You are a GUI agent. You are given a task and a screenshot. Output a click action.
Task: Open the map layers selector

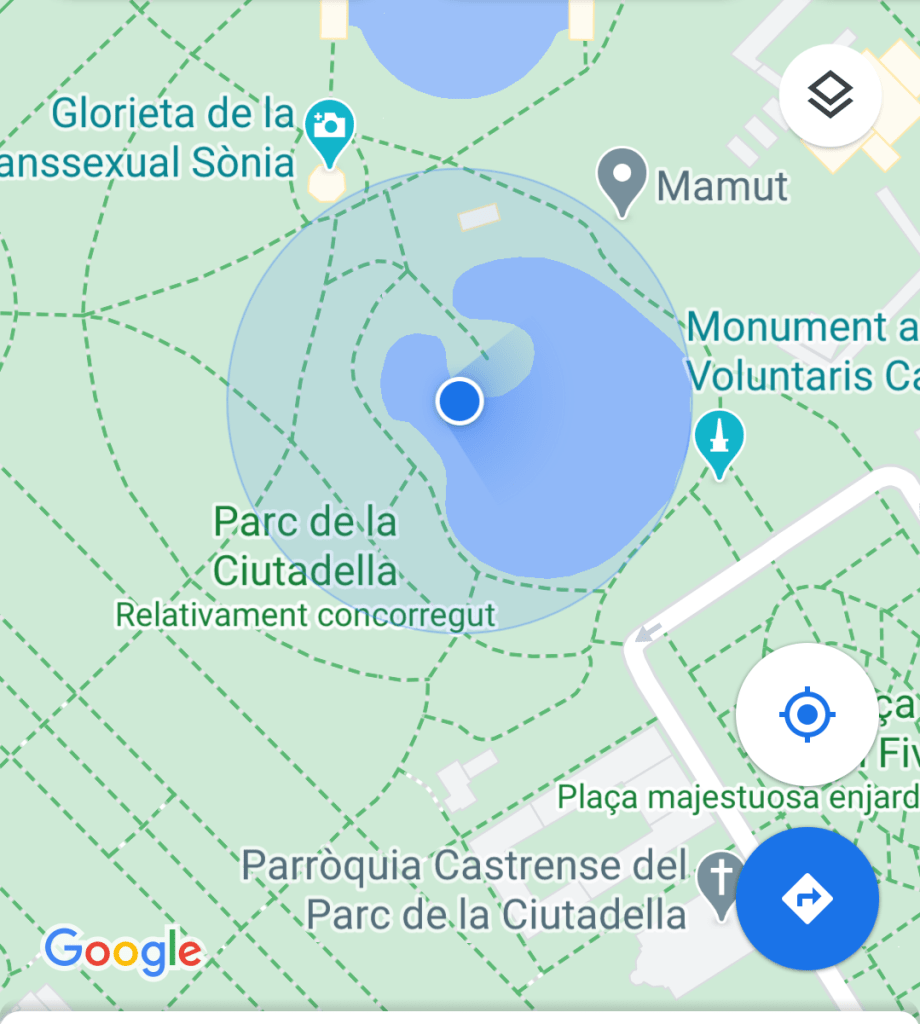[830, 97]
